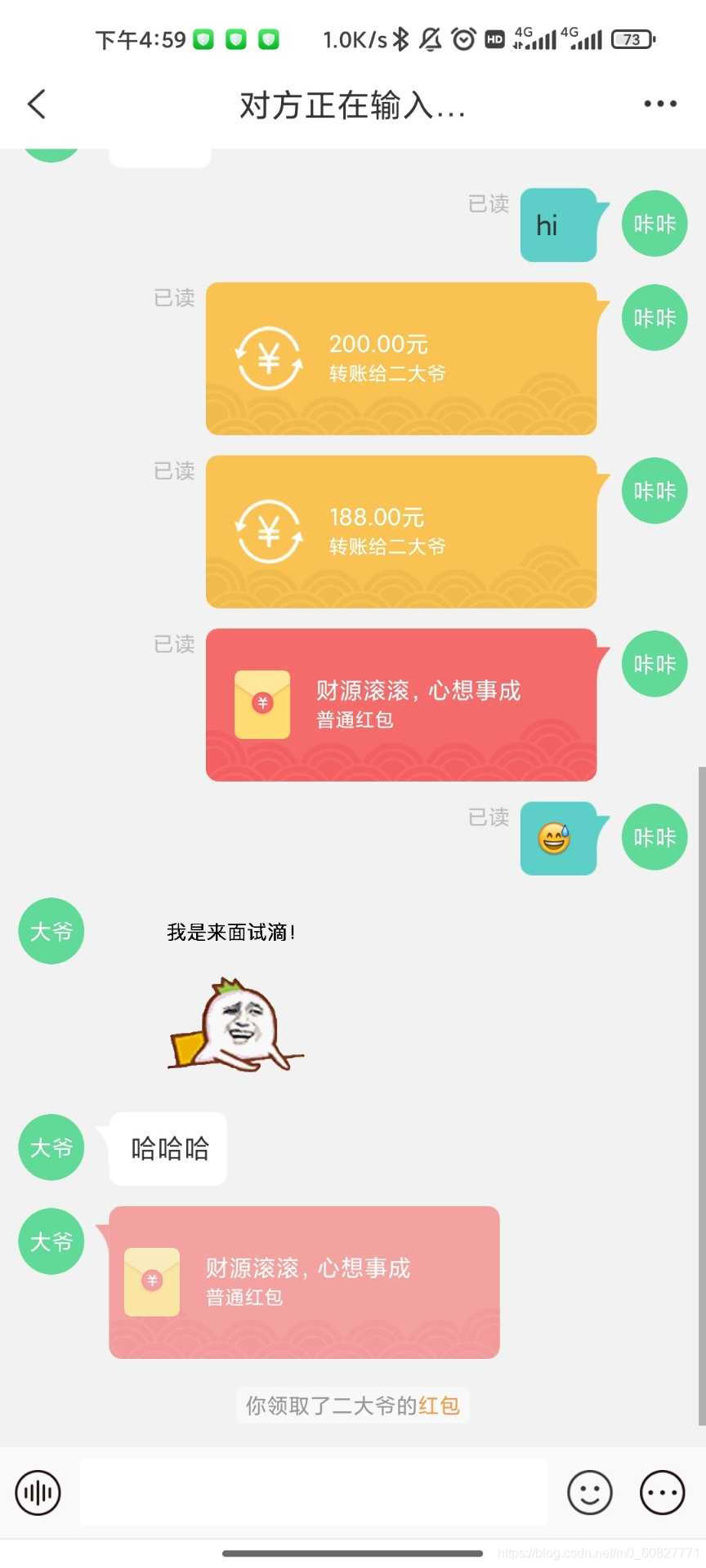Focus the message text field

314,1493
